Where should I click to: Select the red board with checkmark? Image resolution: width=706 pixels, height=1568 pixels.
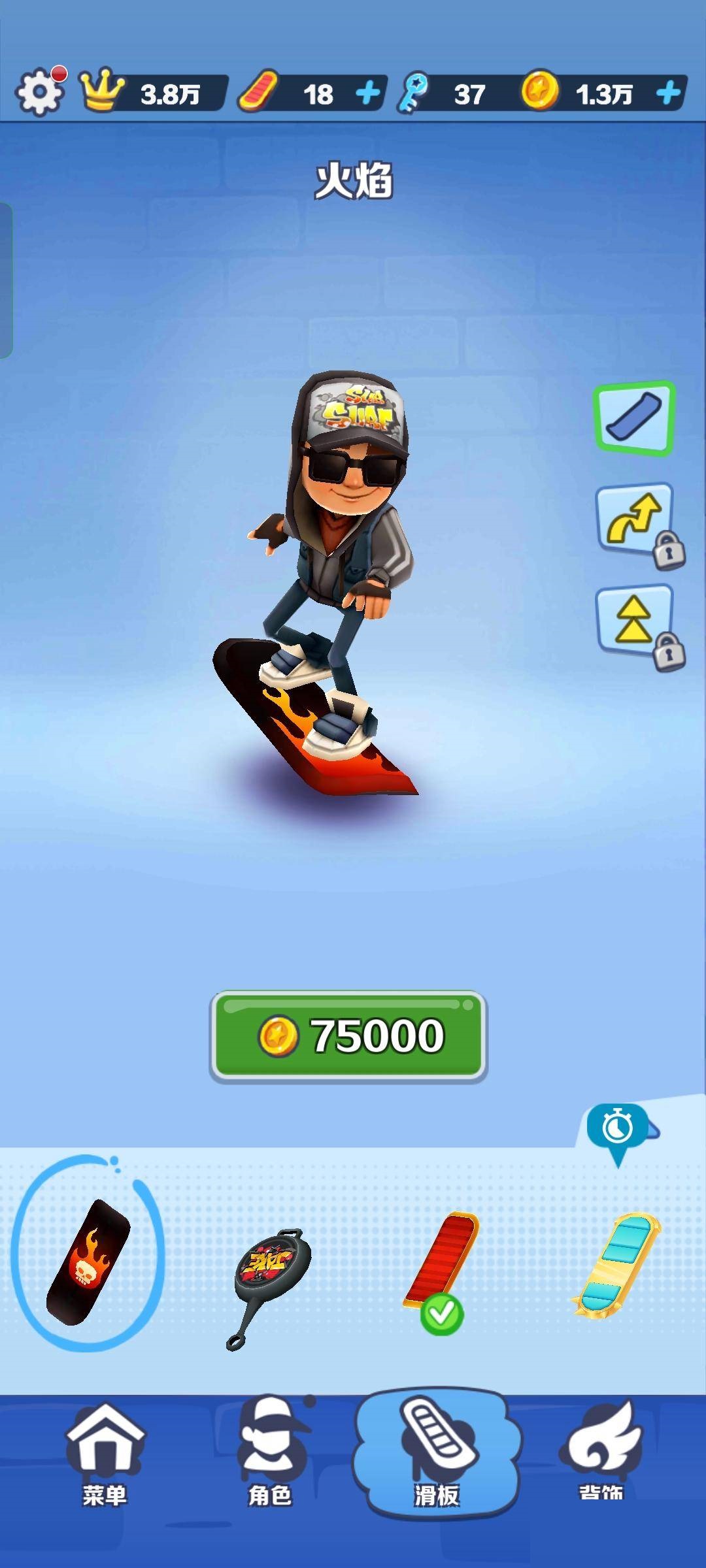pyautogui.click(x=441, y=1264)
